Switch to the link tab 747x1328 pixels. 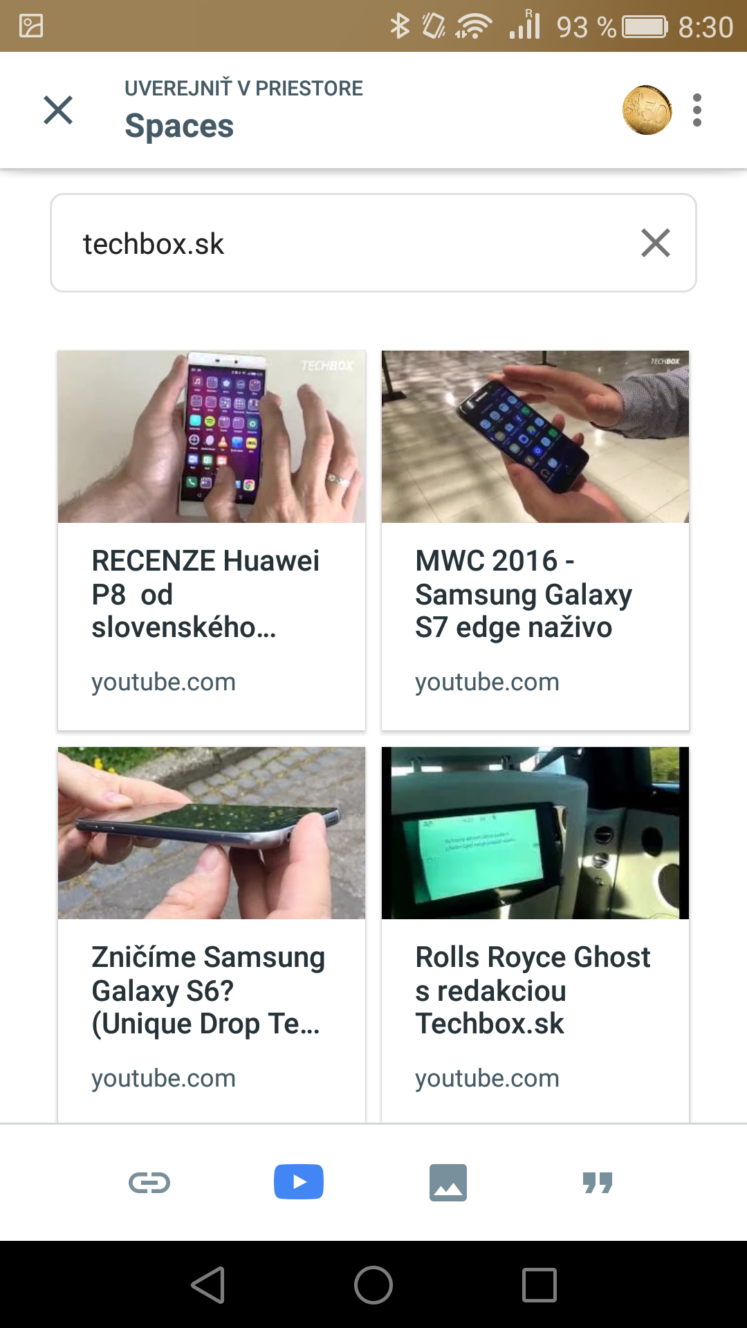pyautogui.click(x=149, y=1183)
